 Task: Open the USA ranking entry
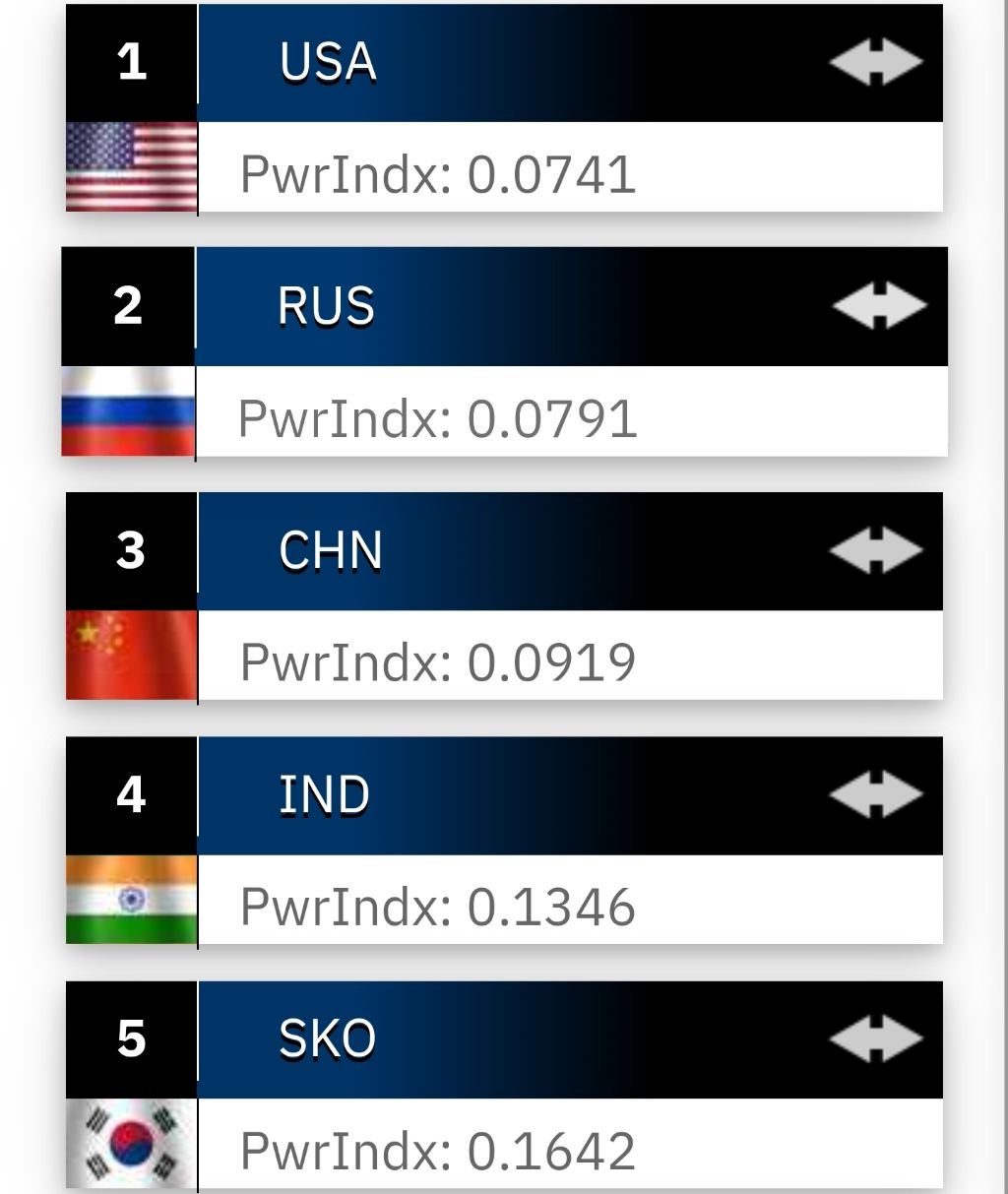pos(328,63)
